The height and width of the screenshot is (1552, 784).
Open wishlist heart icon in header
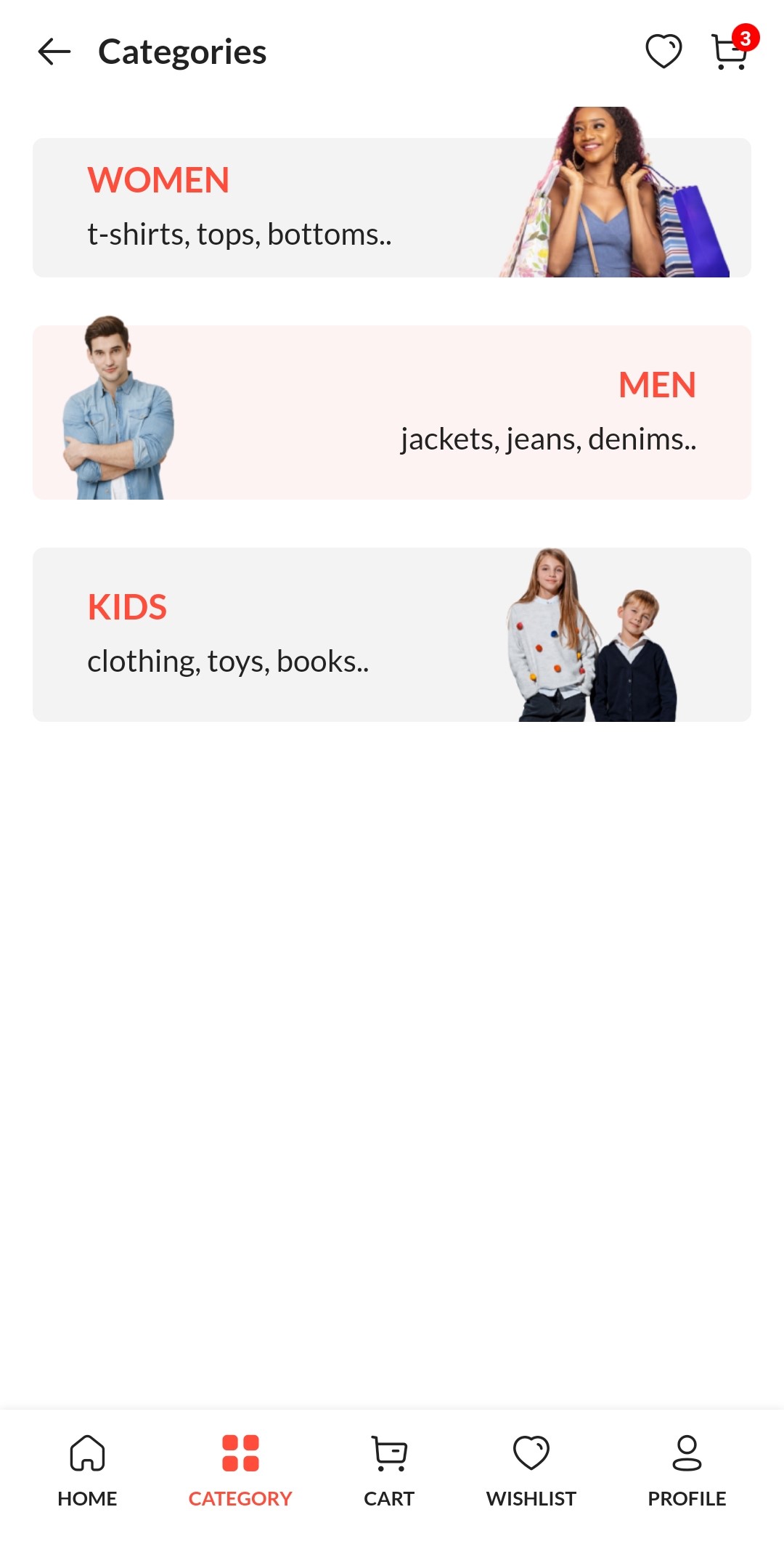(663, 52)
